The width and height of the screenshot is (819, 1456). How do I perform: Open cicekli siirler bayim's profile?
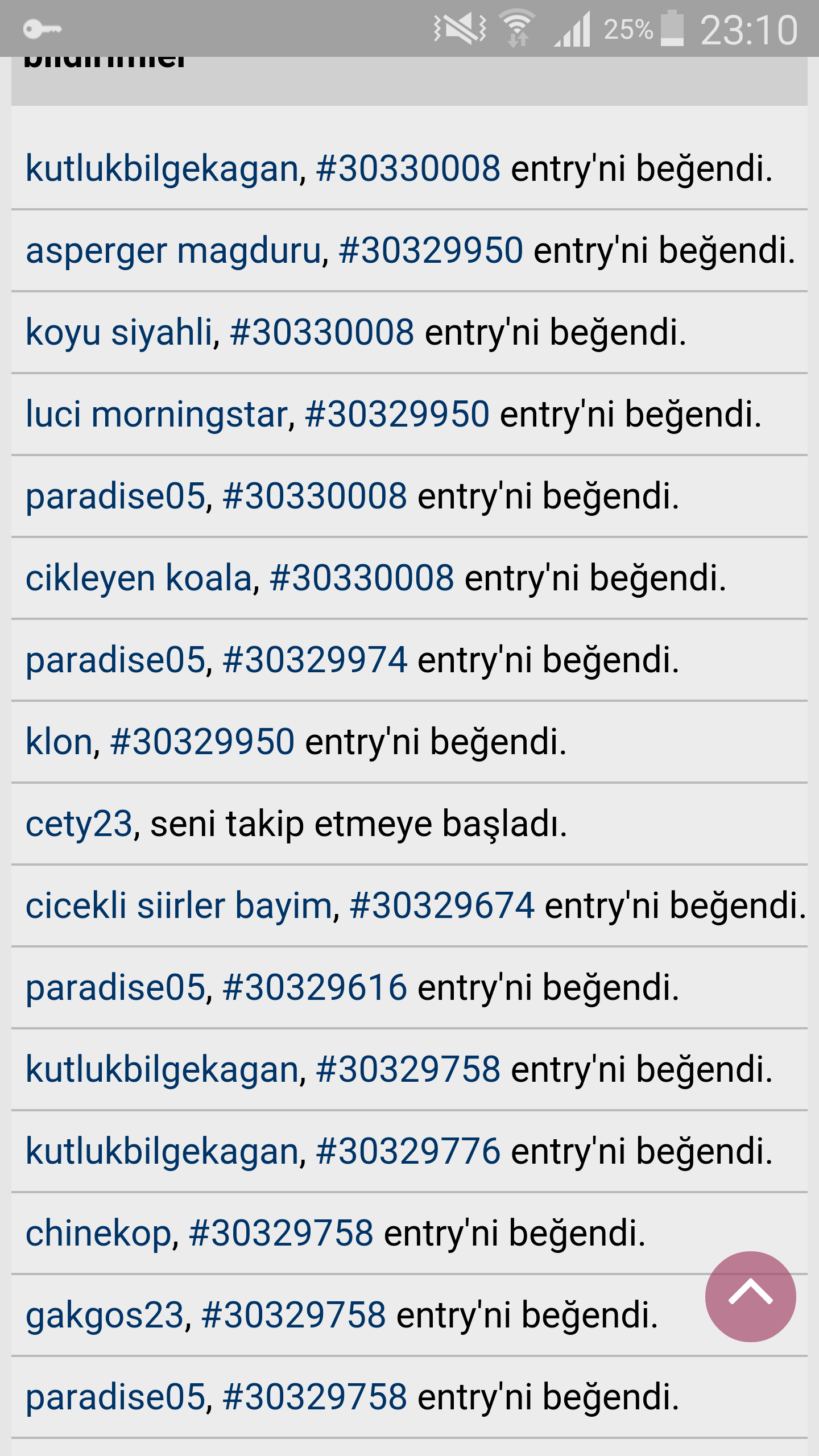pos(179,906)
